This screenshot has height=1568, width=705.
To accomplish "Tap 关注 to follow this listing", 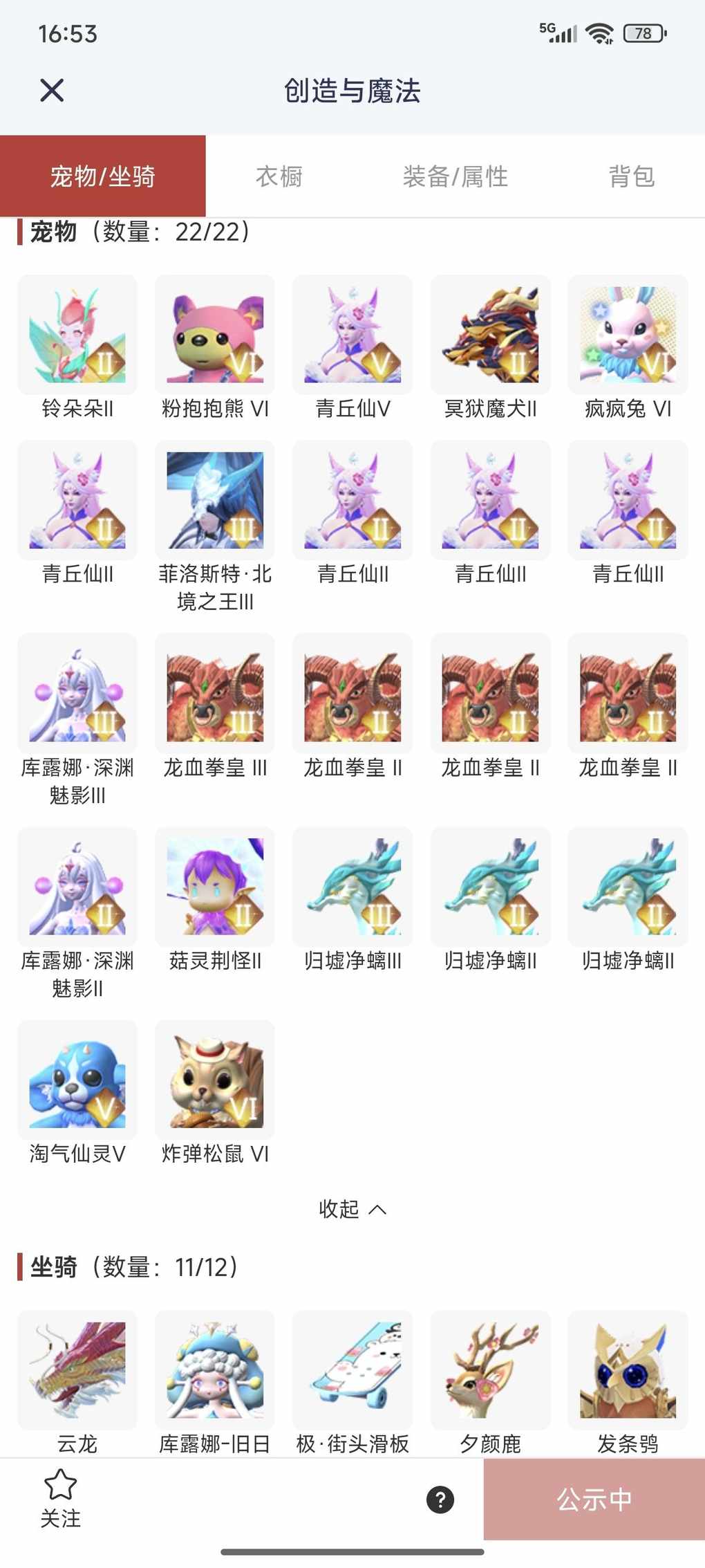I will pos(60,1499).
